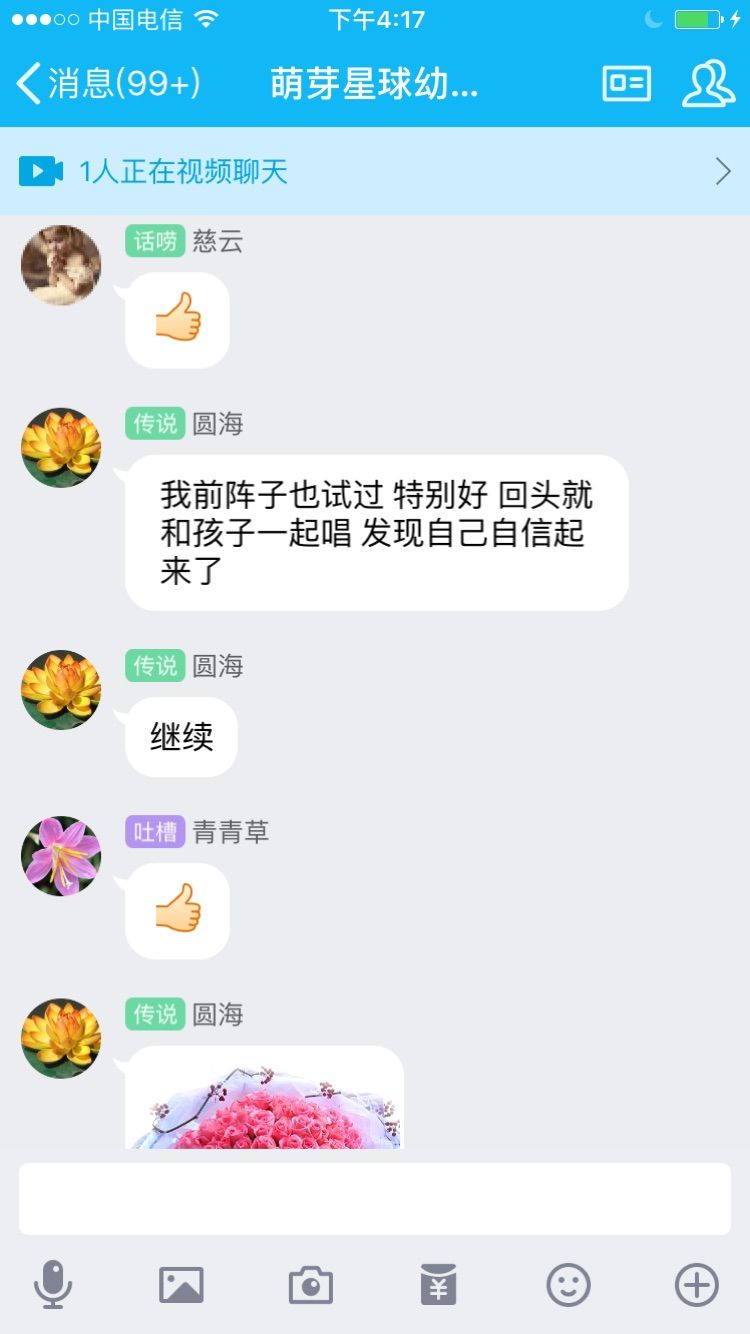Record a voice message with the microphone
Image resolution: width=750 pixels, height=1334 pixels.
(x=52, y=1284)
